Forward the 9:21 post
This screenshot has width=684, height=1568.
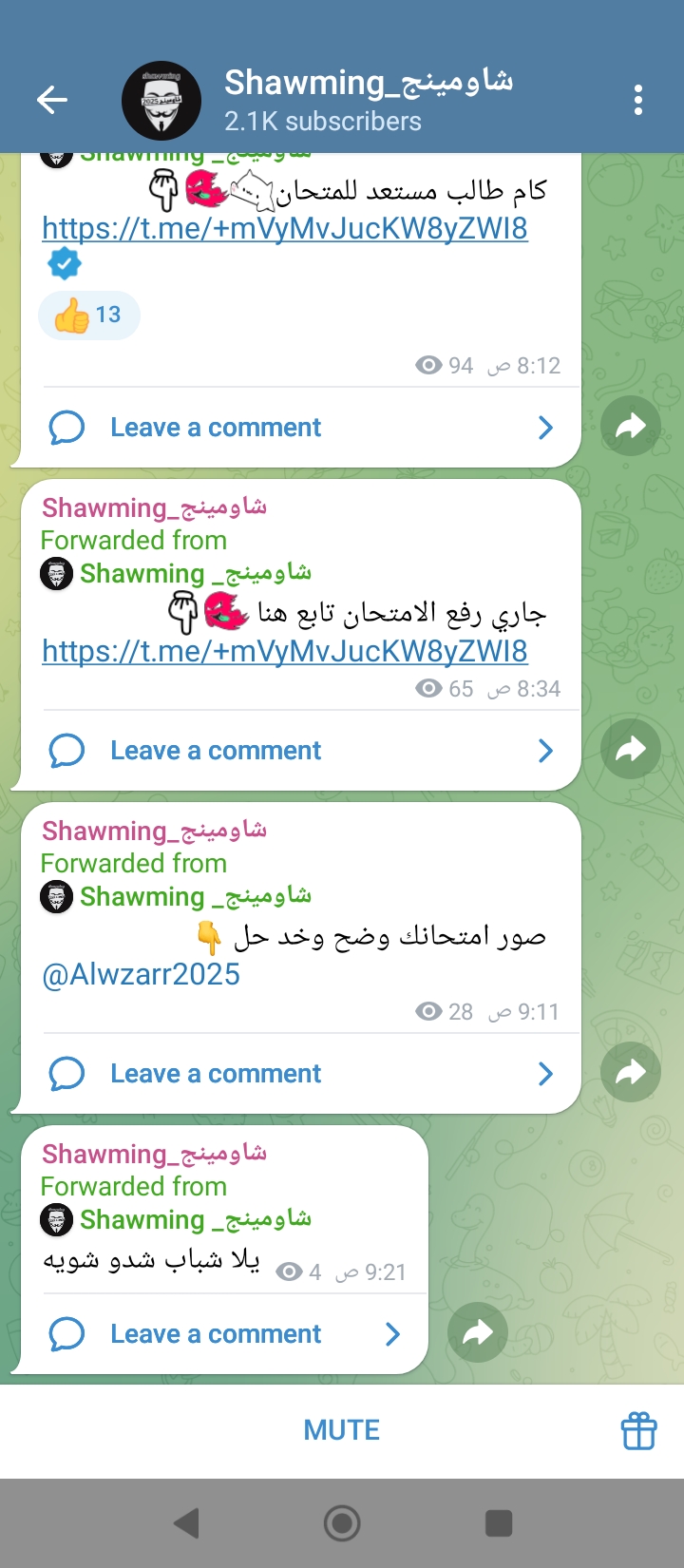coord(478,1333)
